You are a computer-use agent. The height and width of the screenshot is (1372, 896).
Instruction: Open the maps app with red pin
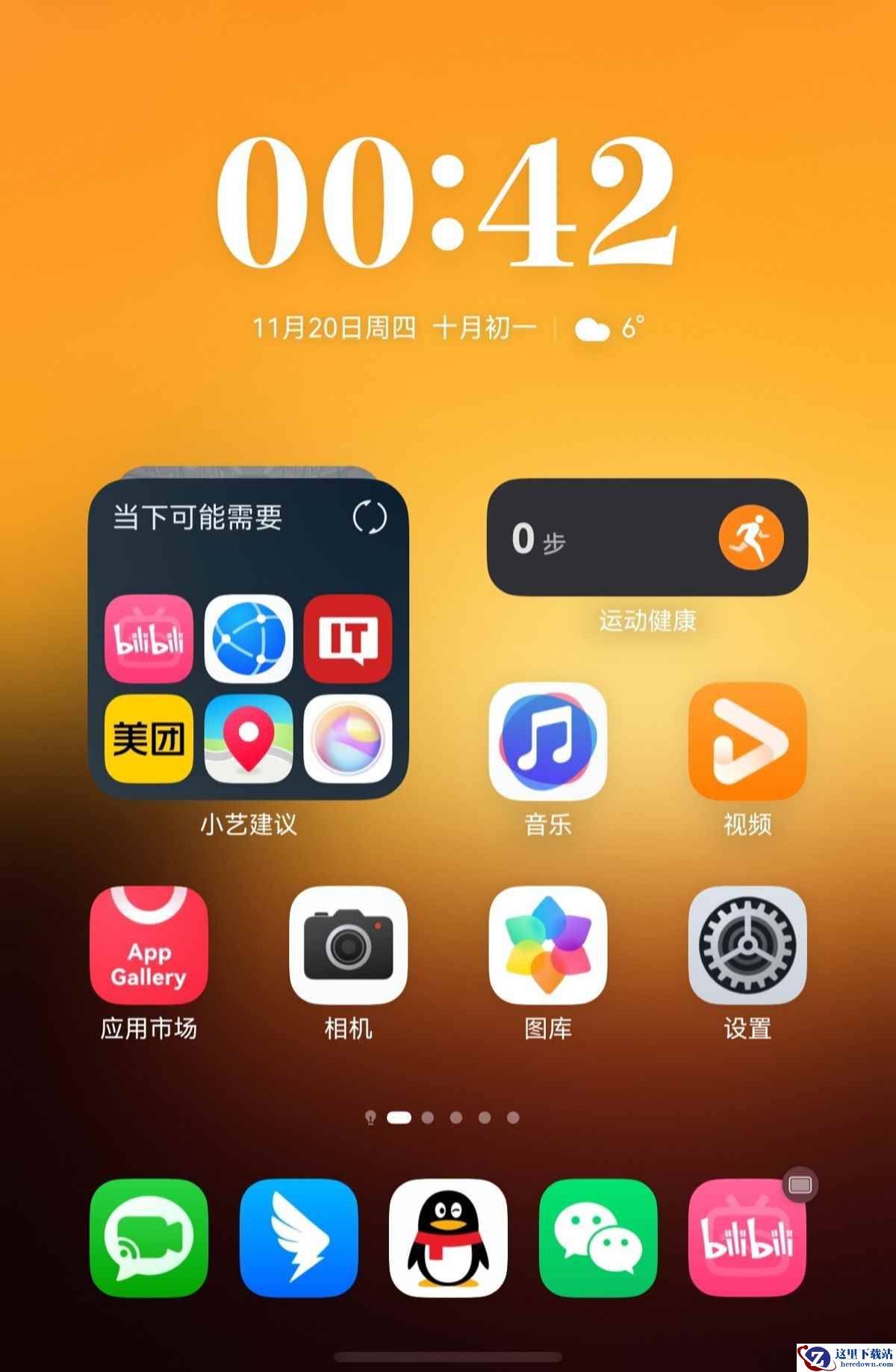(x=249, y=739)
